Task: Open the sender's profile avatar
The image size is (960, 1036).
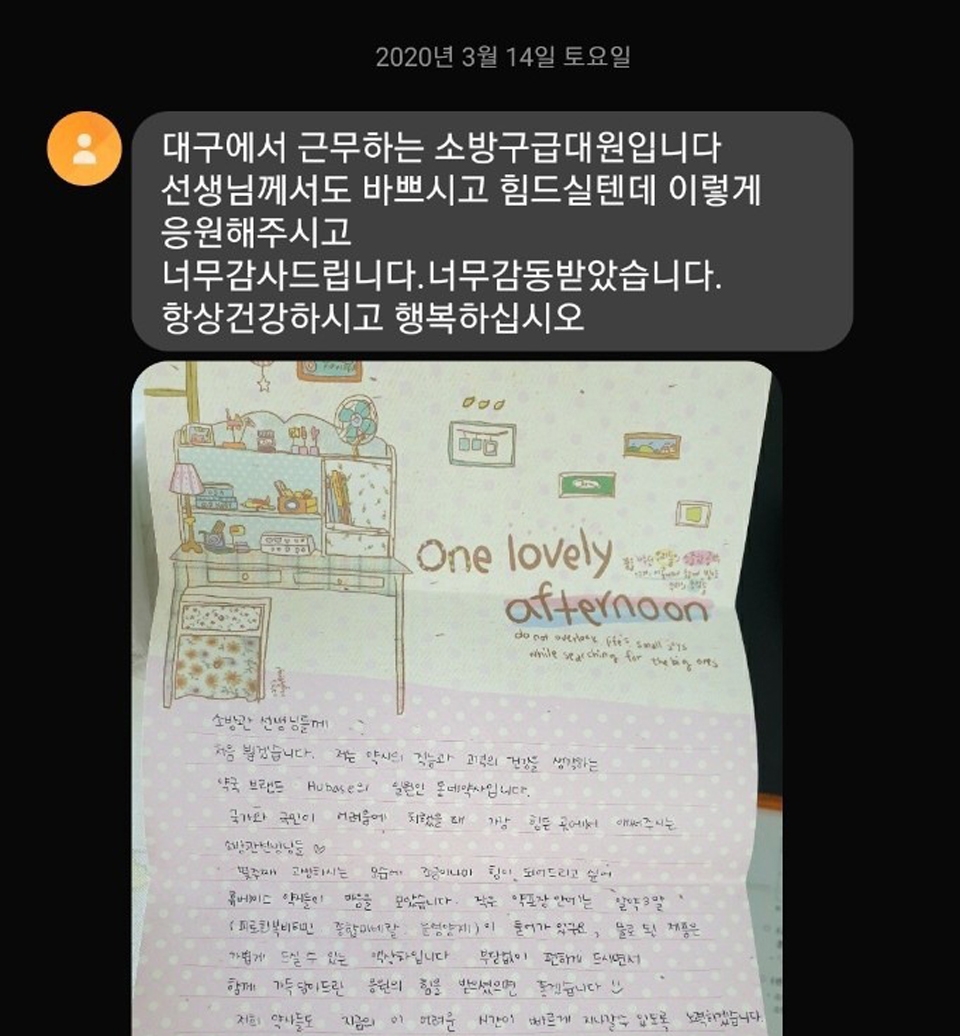Action: pos(85,148)
